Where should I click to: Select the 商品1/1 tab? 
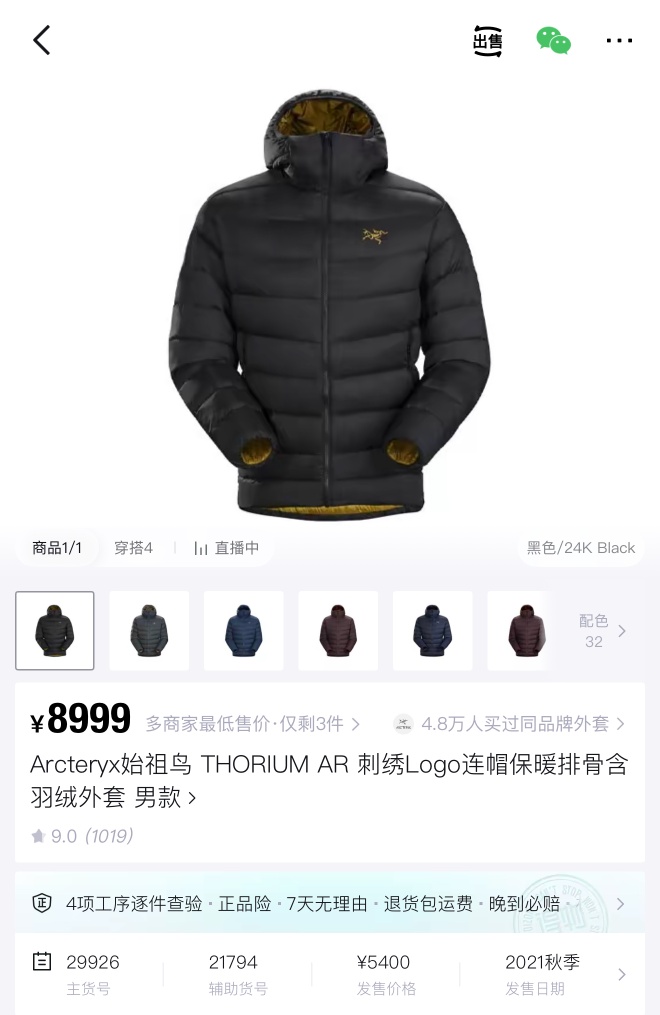(x=57, y=548)
